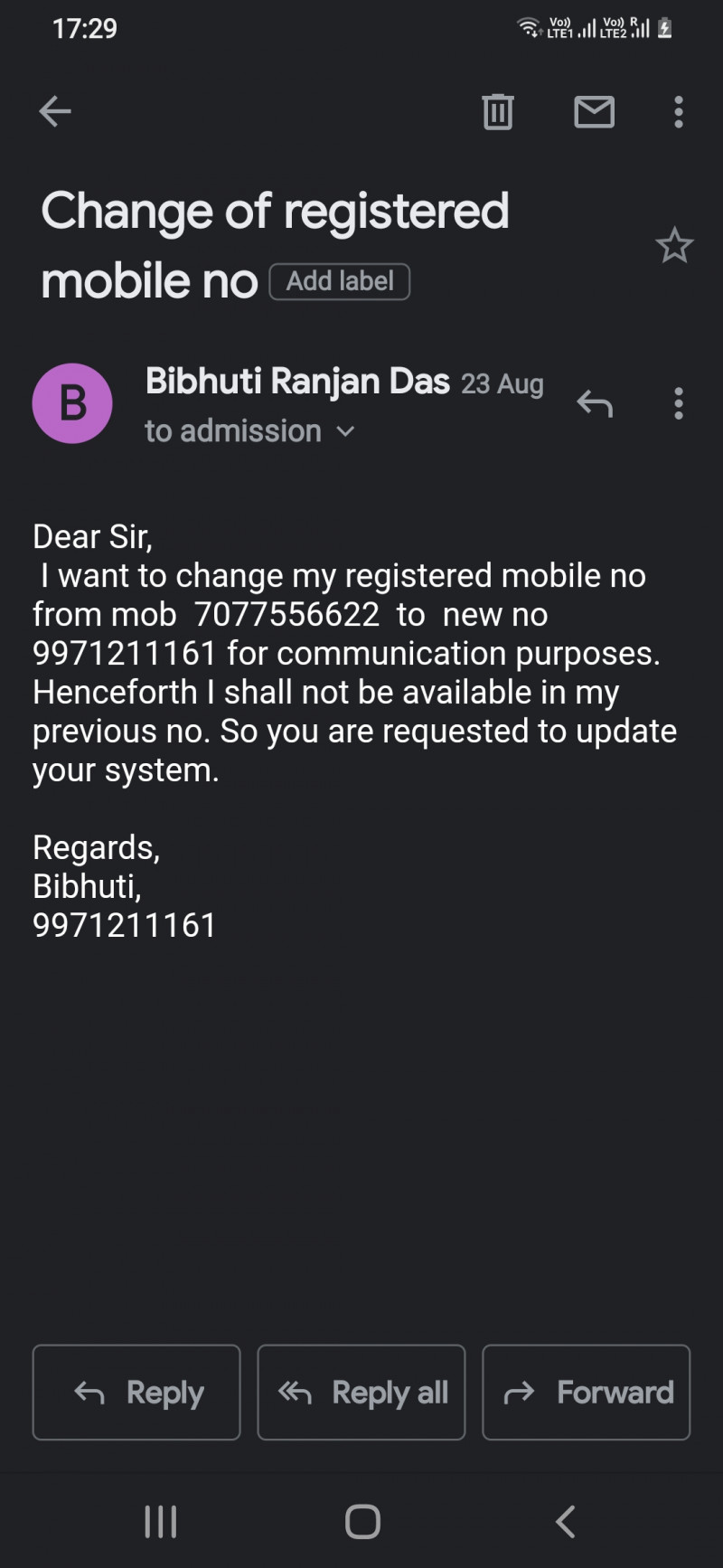The height and width of the screenshot is (1568, 723).
Task: Go back to the inbox
Action: (x=55, y=112)
